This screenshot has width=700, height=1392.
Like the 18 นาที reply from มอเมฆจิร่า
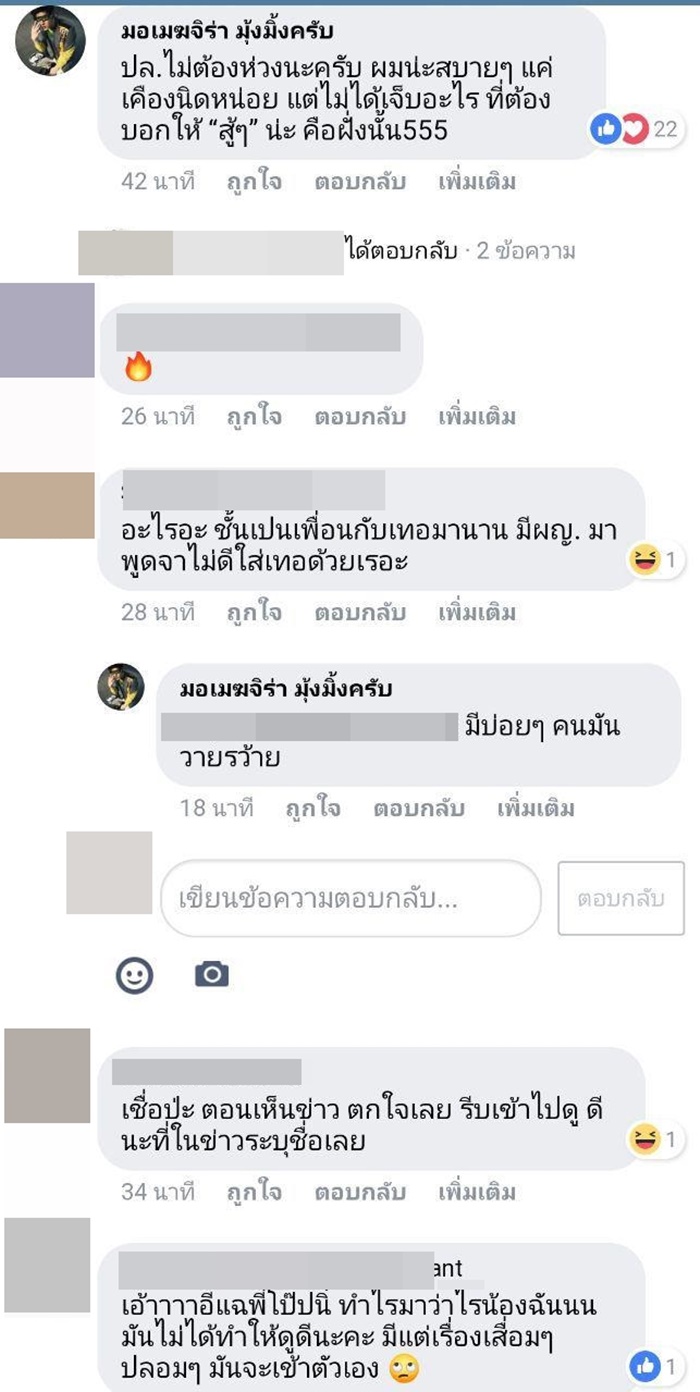[313, 808]
